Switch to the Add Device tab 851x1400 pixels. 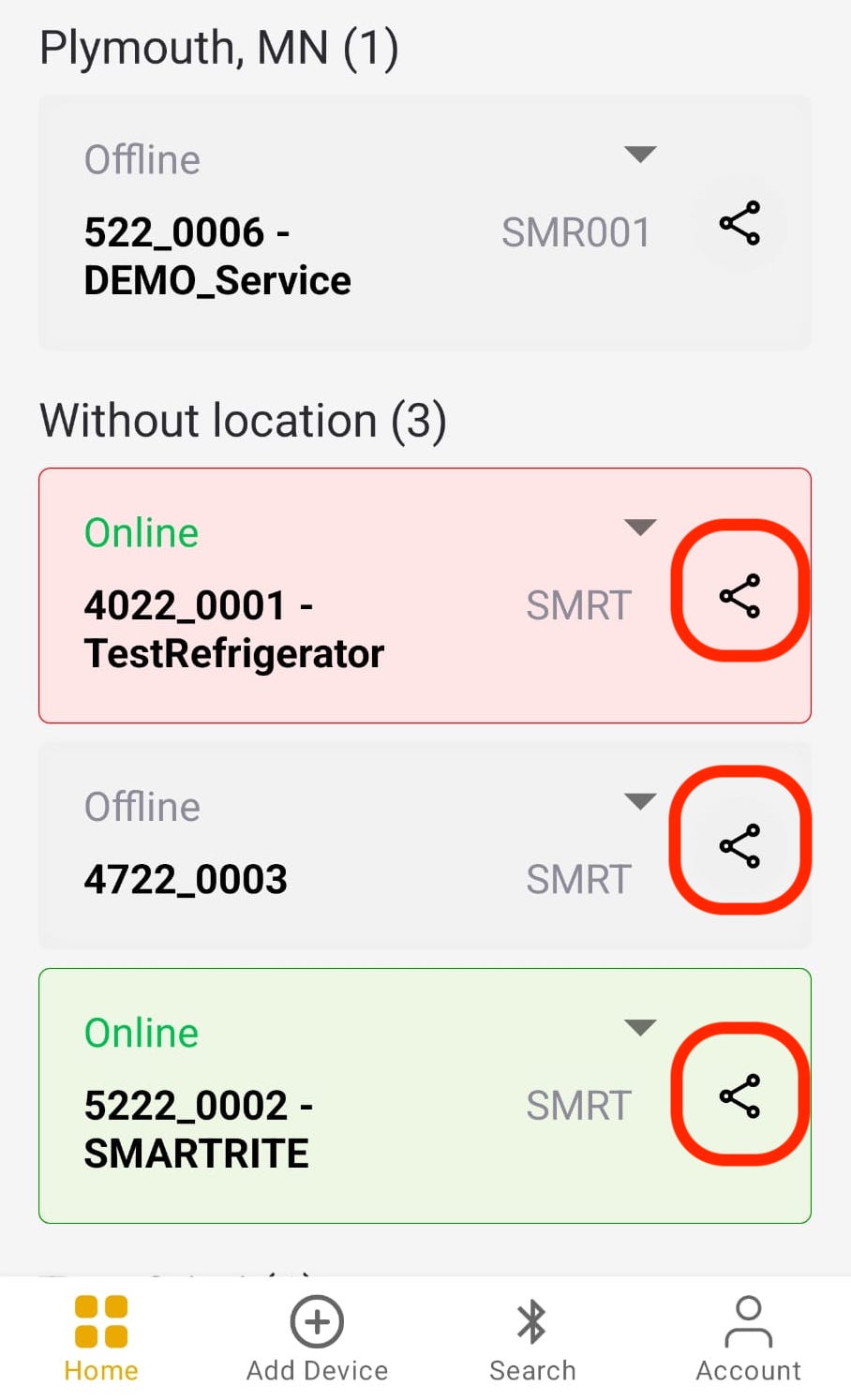click(x=317, y=1338)
